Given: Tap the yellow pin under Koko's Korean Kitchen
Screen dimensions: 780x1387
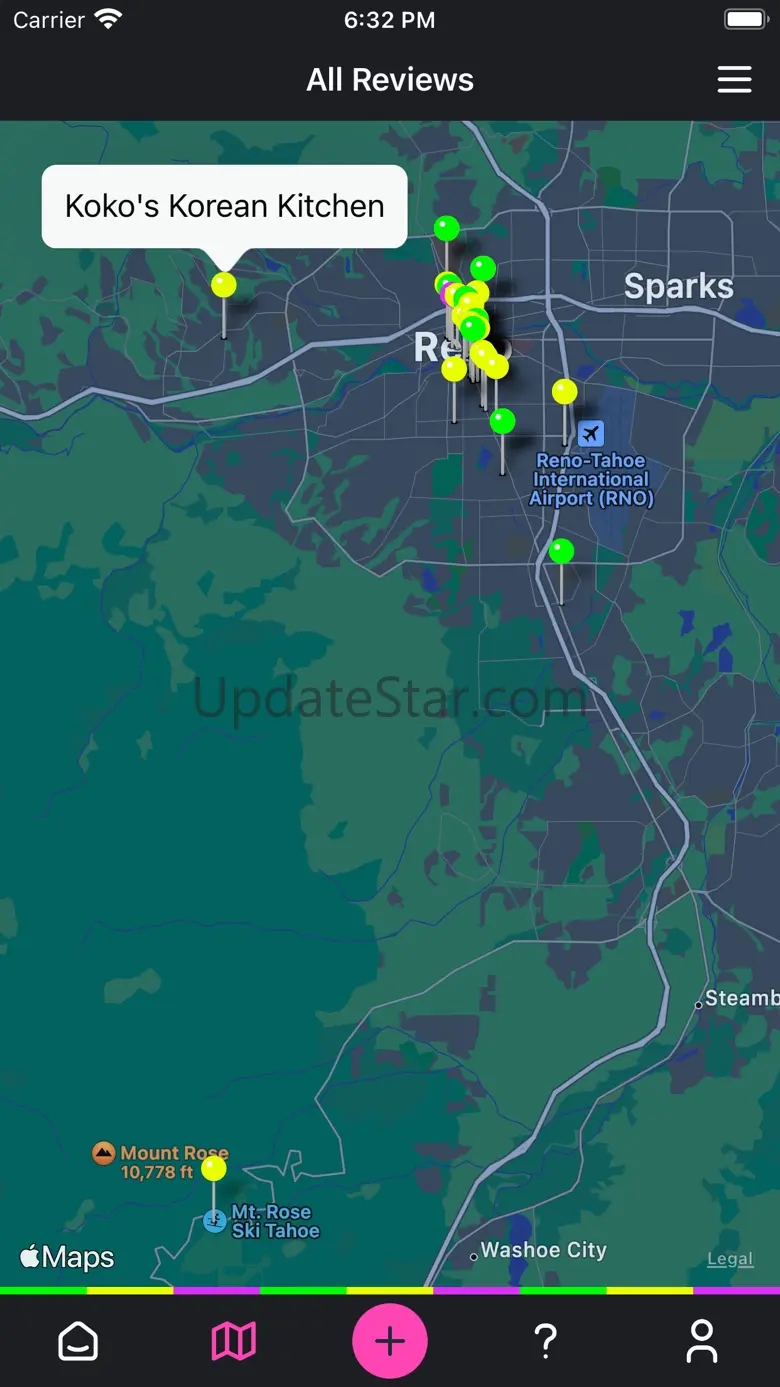Looking at the screenshot, I should (x=224, y=285).
